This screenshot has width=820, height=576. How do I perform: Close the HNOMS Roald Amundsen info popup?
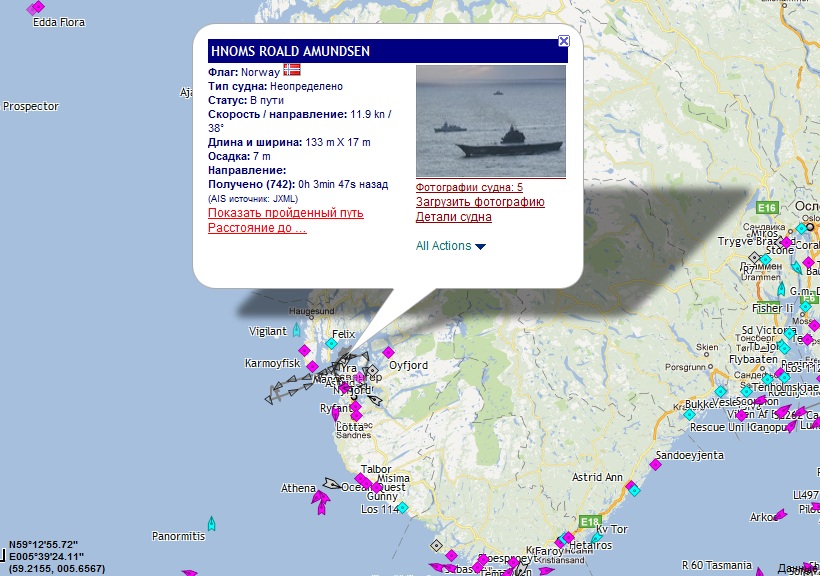(x=563, y=41)
